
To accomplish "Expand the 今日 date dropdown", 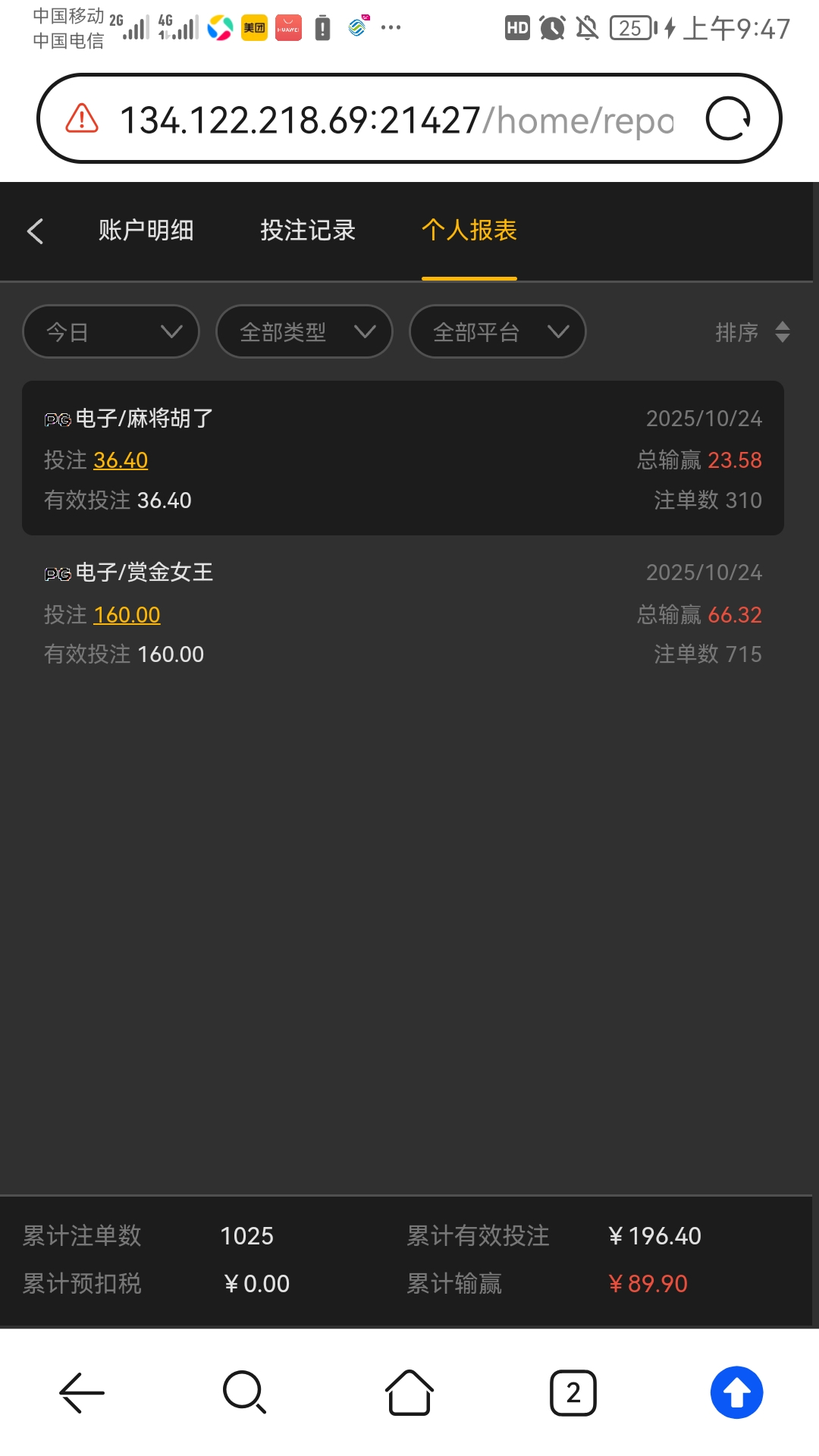I will [x=111, y=331].
